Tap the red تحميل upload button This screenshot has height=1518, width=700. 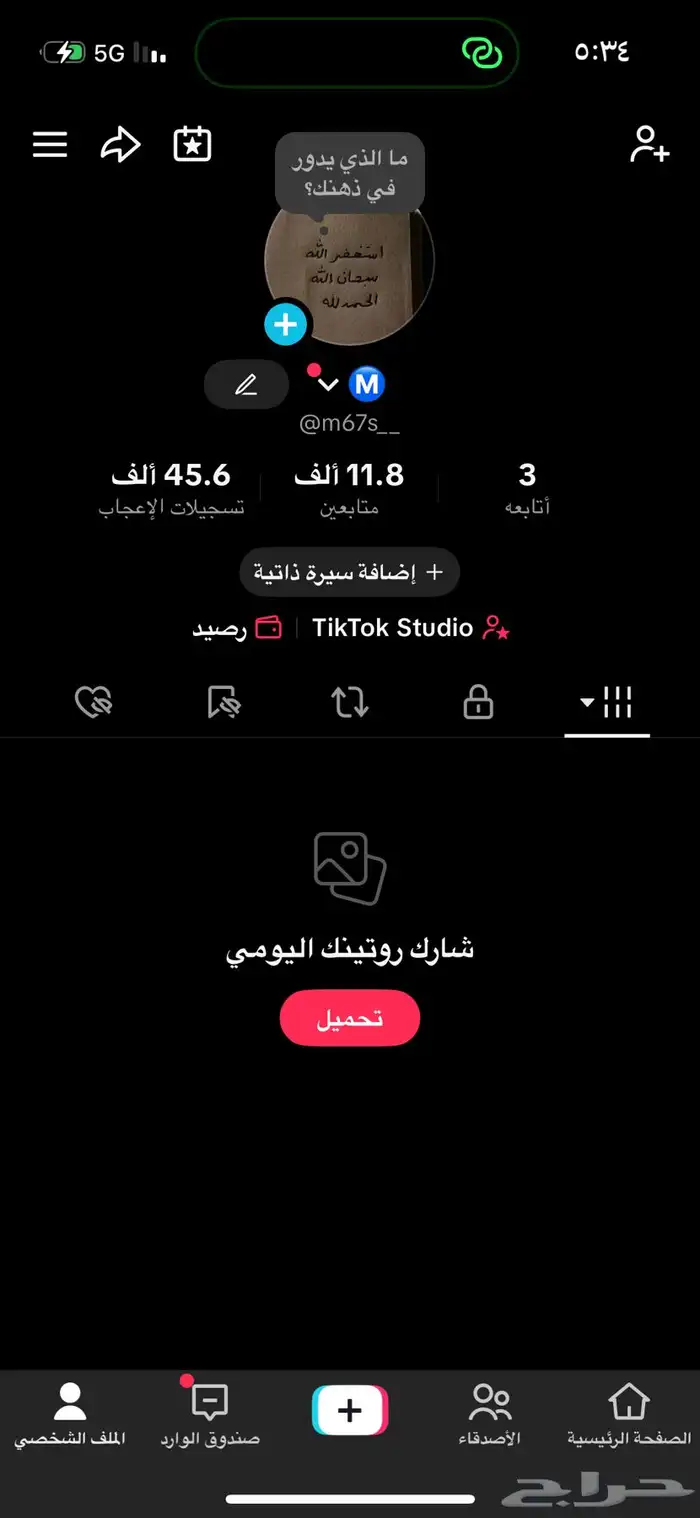point(350,1018)
